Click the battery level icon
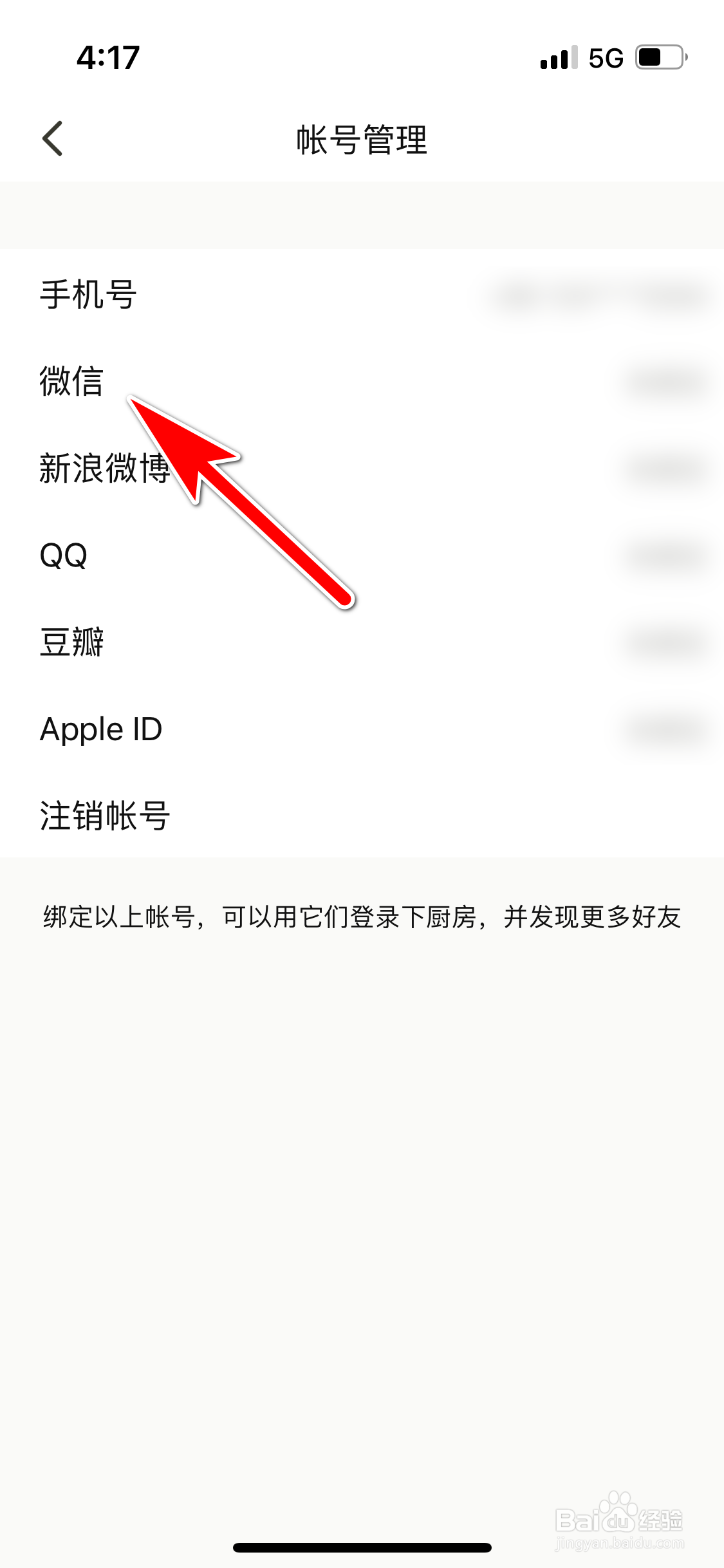The height and width of the screenshot is (1568, 724). tap(658, 57)
